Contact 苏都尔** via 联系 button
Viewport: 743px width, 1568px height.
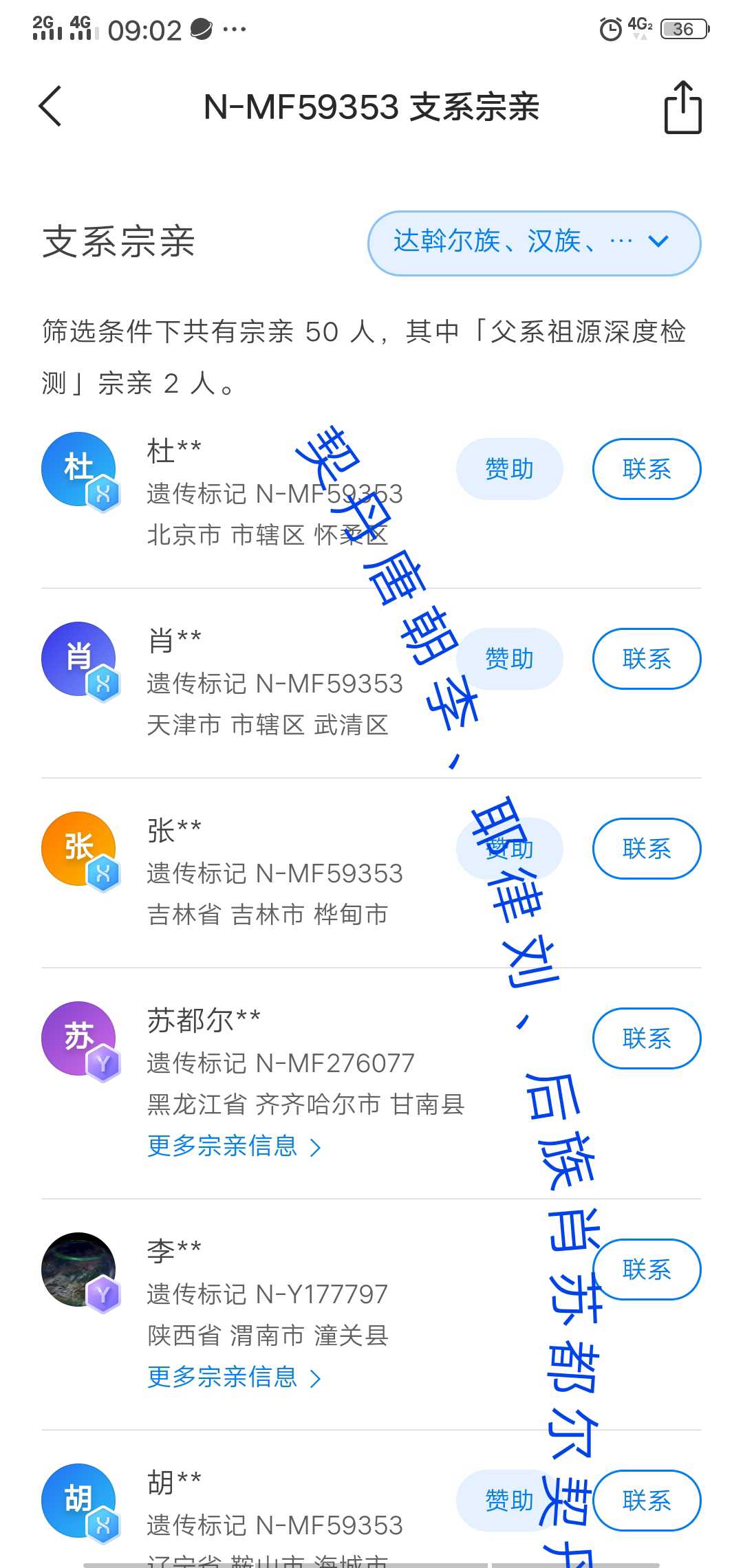[646, 1038]
